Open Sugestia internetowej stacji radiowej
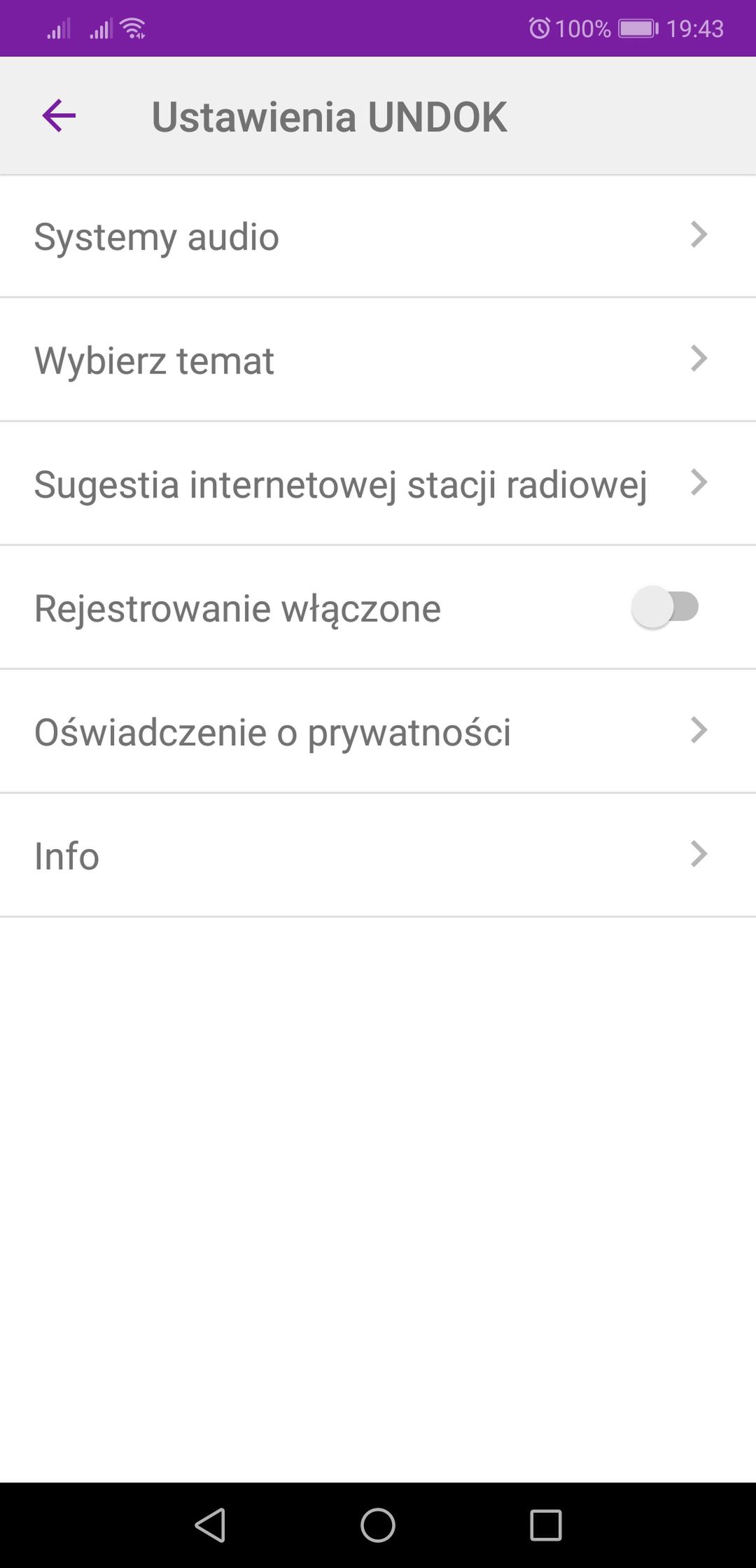 378,483
